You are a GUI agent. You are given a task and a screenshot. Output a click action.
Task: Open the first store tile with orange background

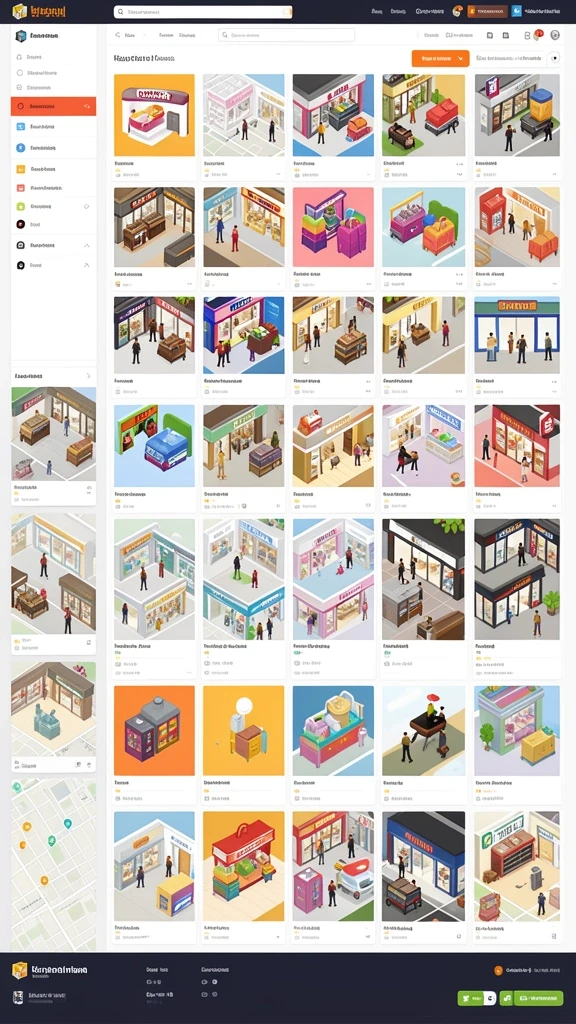click(x=154, y=115)
